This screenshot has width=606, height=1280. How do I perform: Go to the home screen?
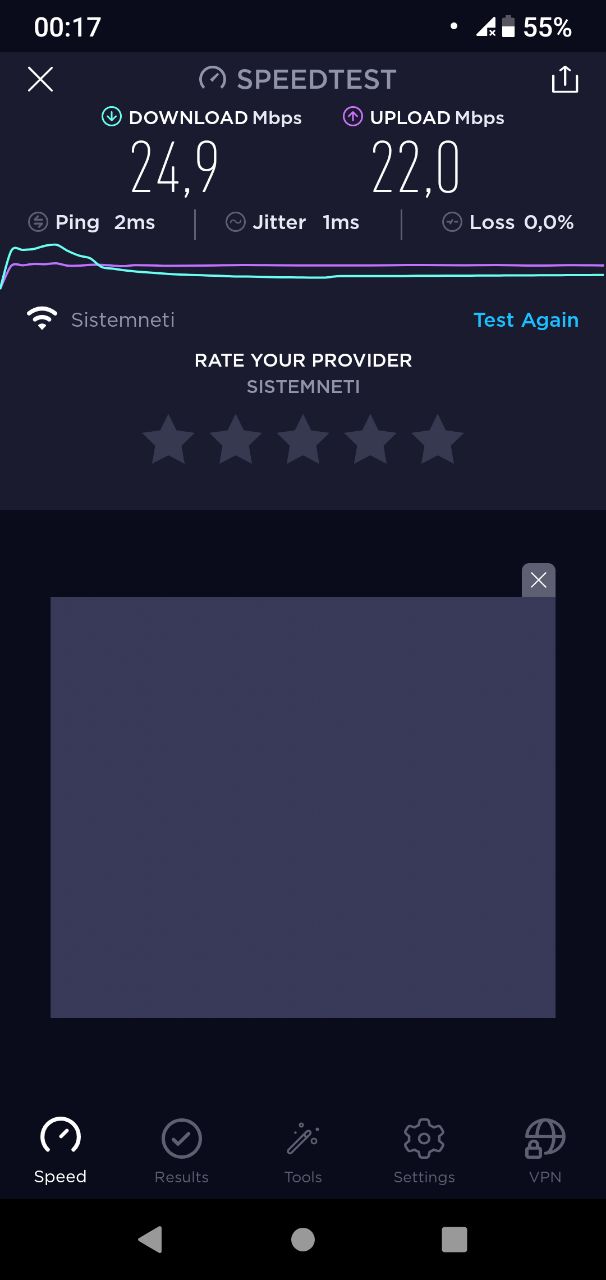point(303,1240)
